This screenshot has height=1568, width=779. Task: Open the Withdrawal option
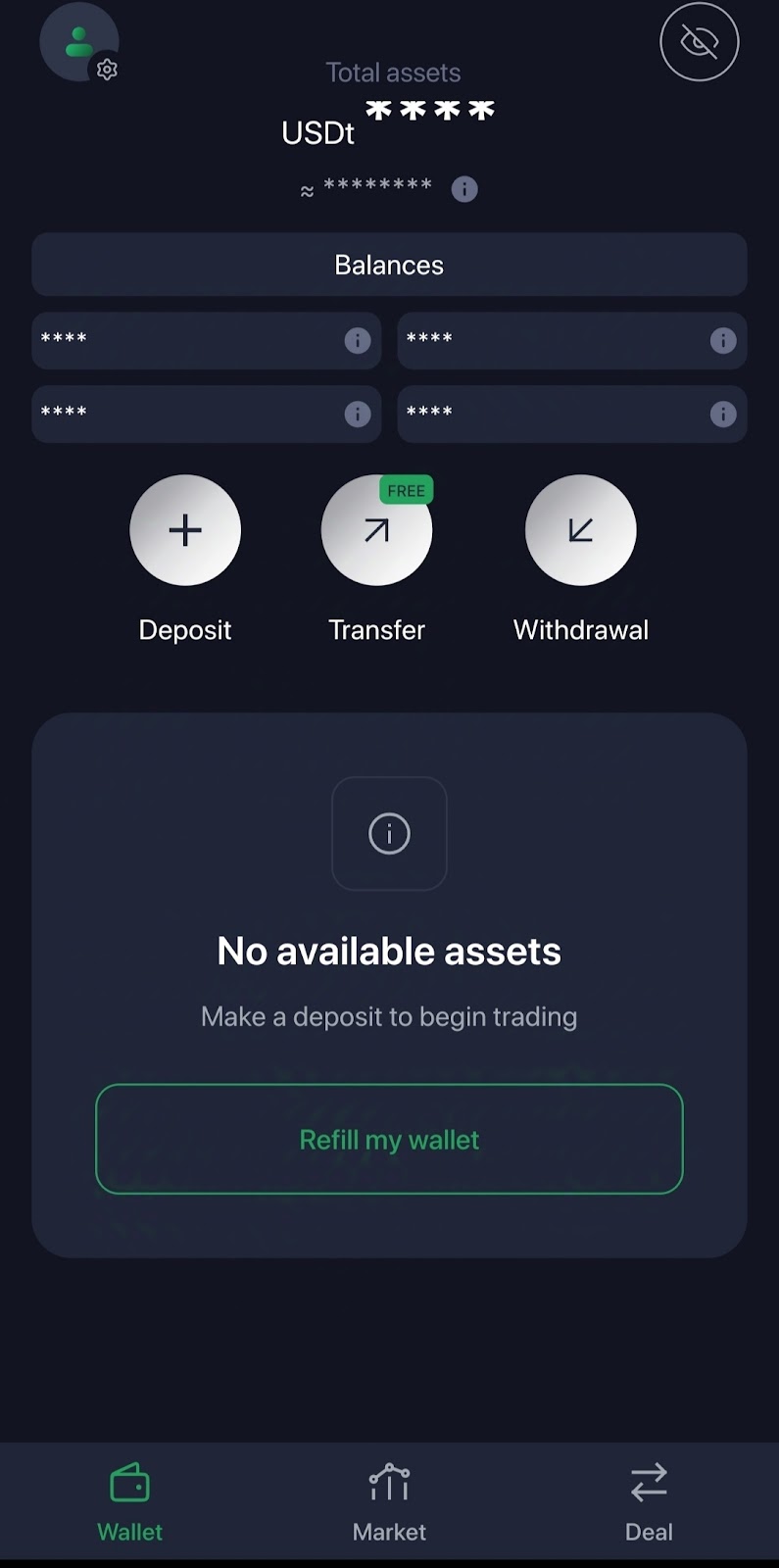(581, 530)
